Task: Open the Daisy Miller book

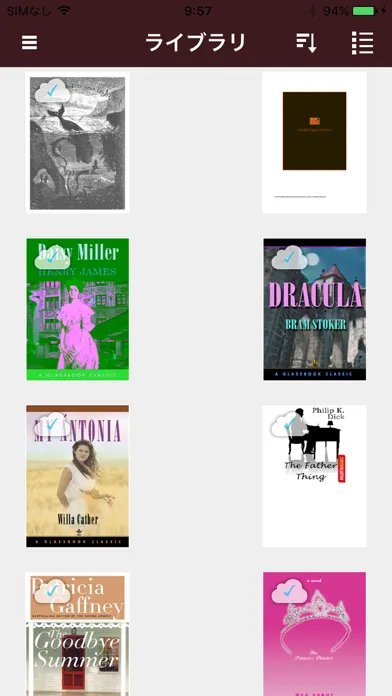Action: coord(78,309)
